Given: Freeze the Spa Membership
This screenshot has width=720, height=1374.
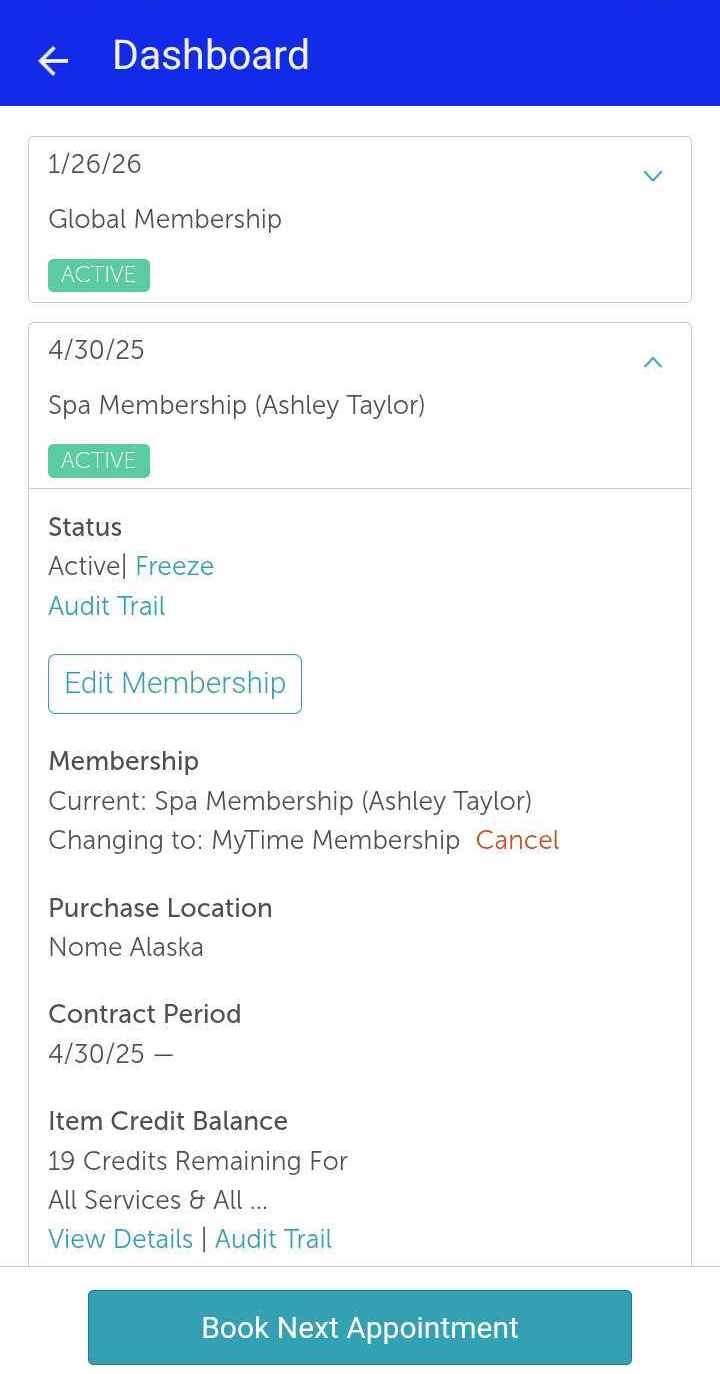Looking at the screenshot, I should pyautogui.click(x=174, y=566).
